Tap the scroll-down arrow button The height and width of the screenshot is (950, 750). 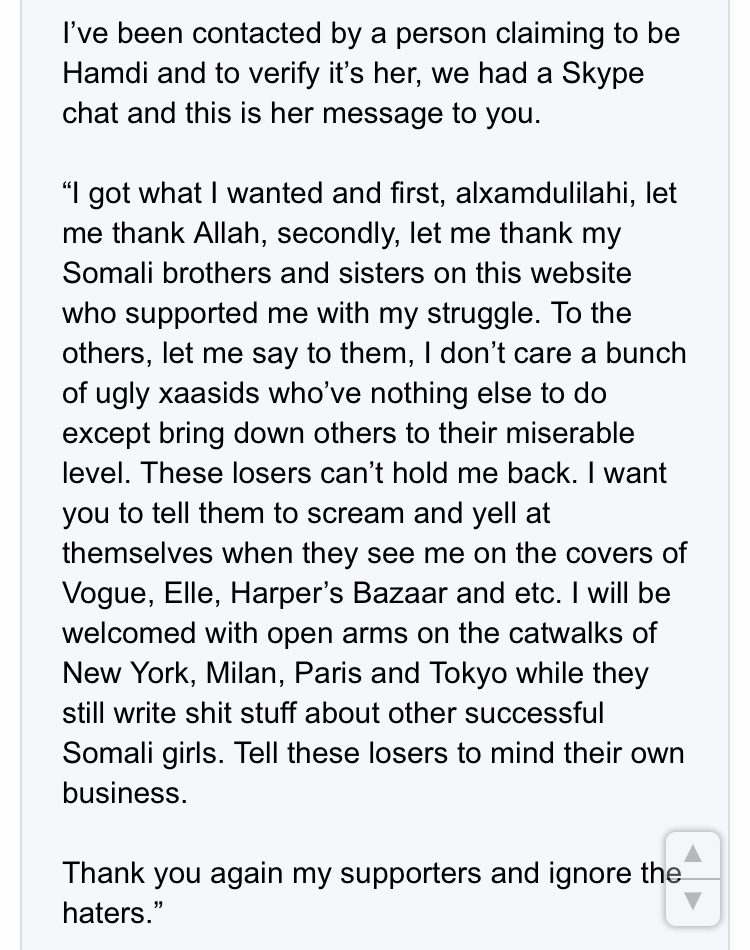click(692, 902)
